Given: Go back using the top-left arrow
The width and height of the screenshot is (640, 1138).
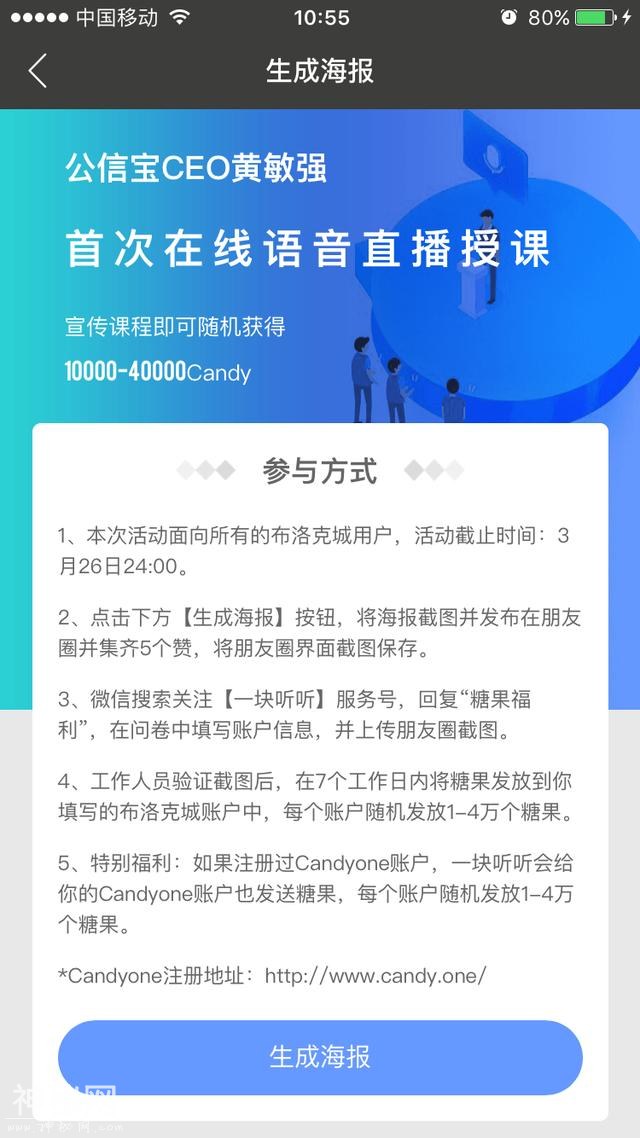Looking at the screenshot, I should click(x=38, y=71).
